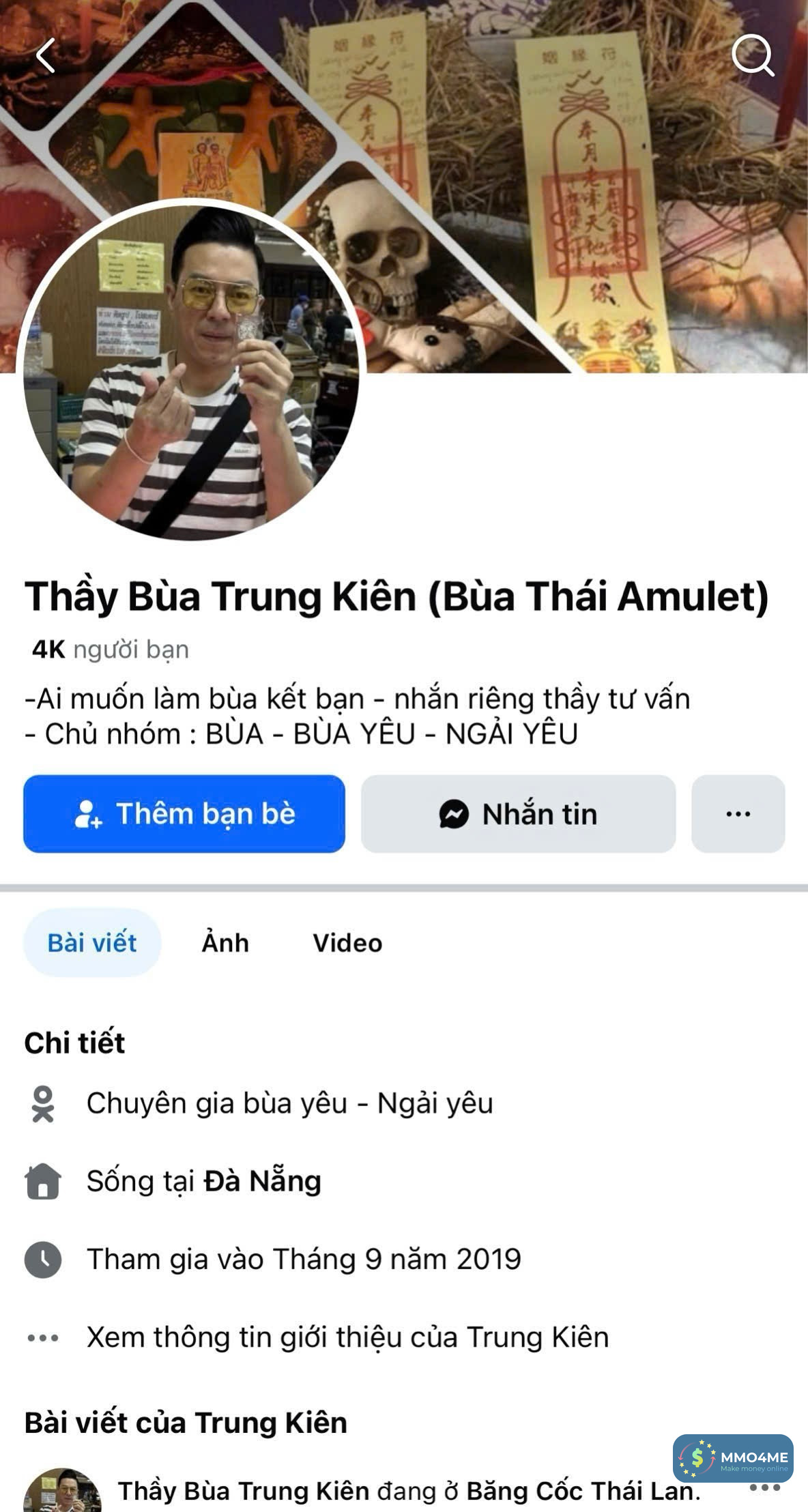Go back using the top-left arrow
Viewport: 808px width, 1512px height.
click(46, 55)
